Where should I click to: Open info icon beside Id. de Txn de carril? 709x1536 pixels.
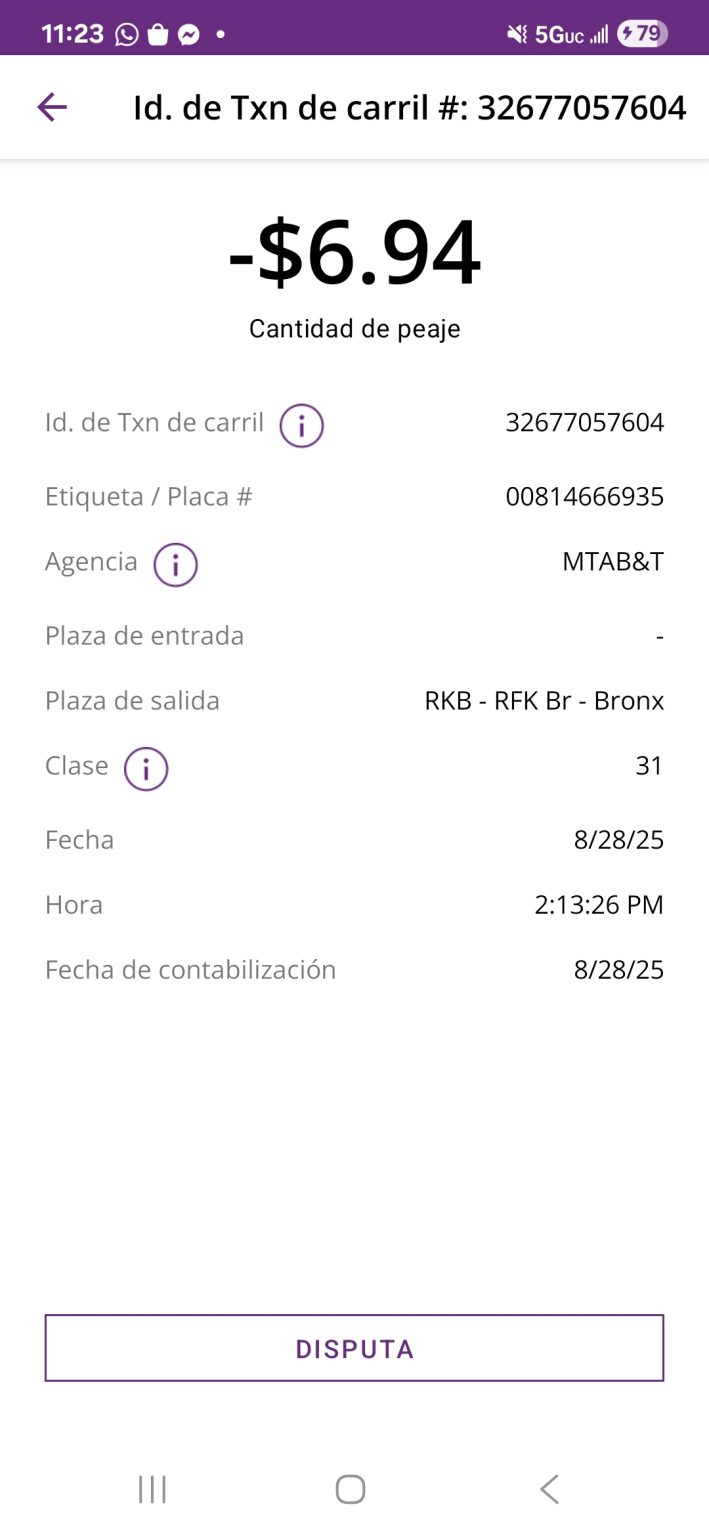tap(301, 426)
